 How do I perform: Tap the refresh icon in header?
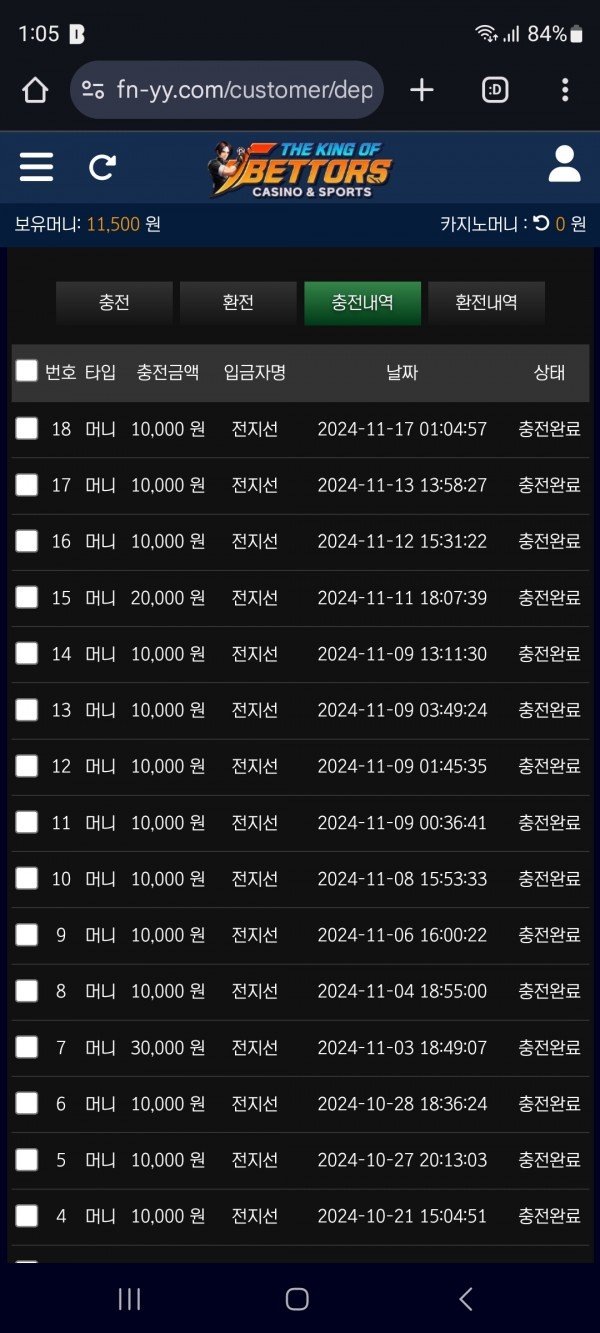(x=102, y=166)
